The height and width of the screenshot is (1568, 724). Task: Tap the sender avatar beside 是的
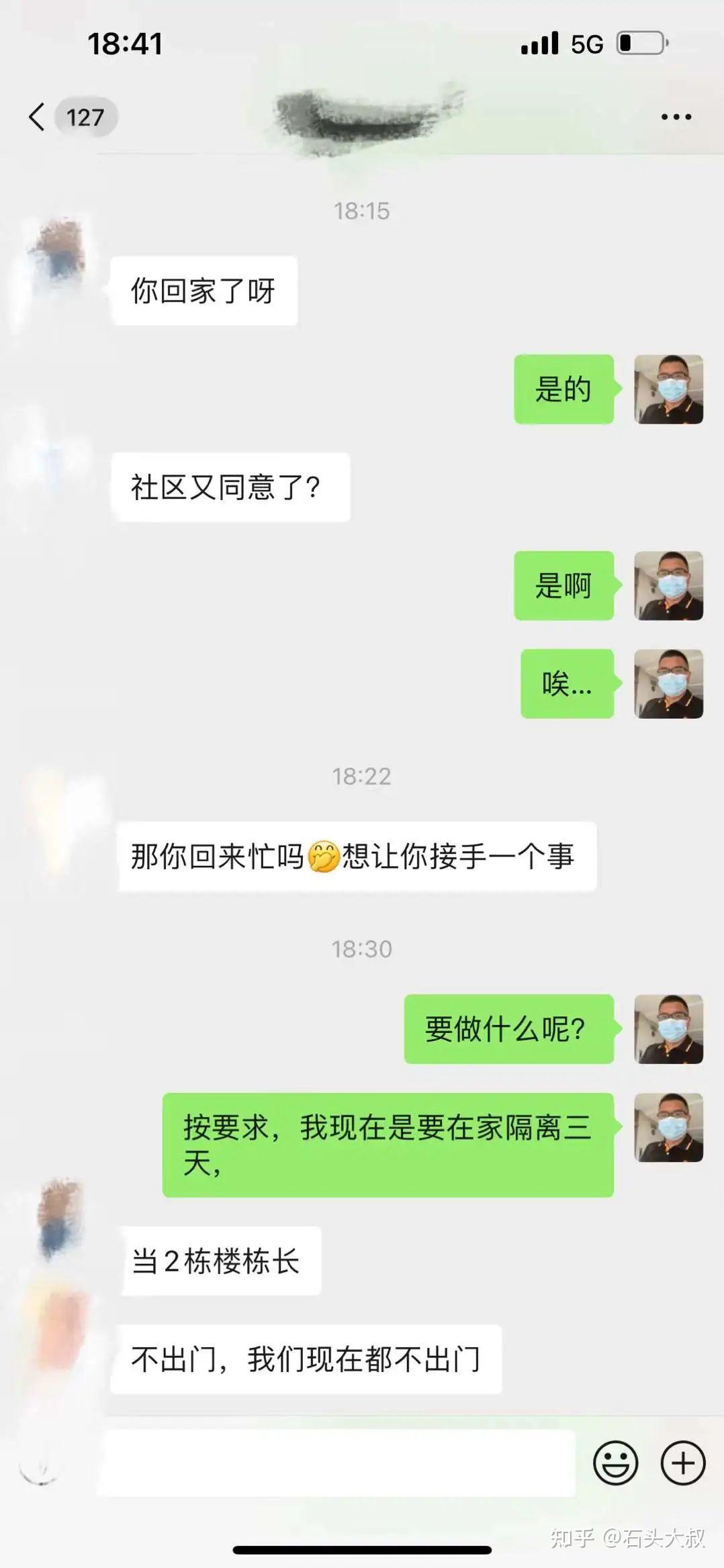click(x=668, y=389)
